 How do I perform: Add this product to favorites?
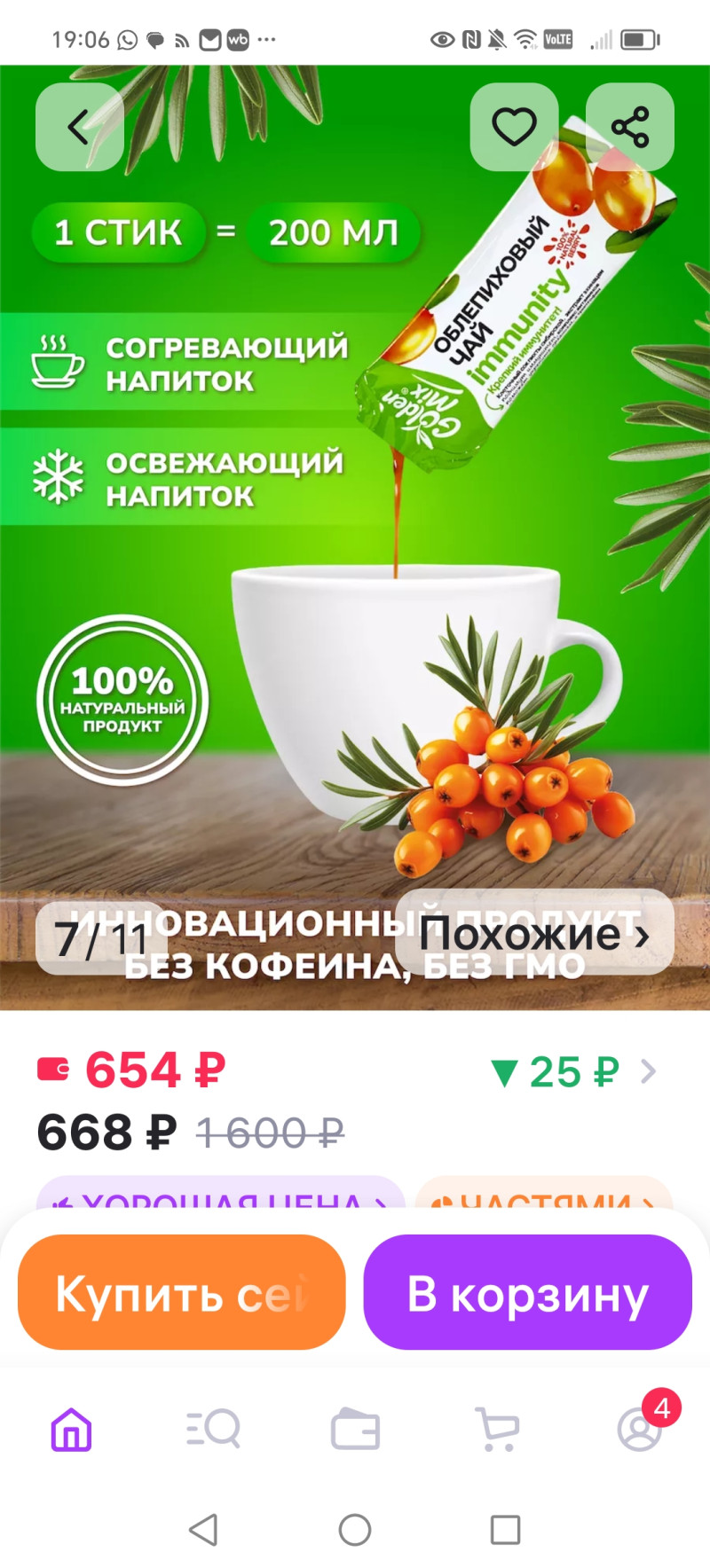(514, 127)
